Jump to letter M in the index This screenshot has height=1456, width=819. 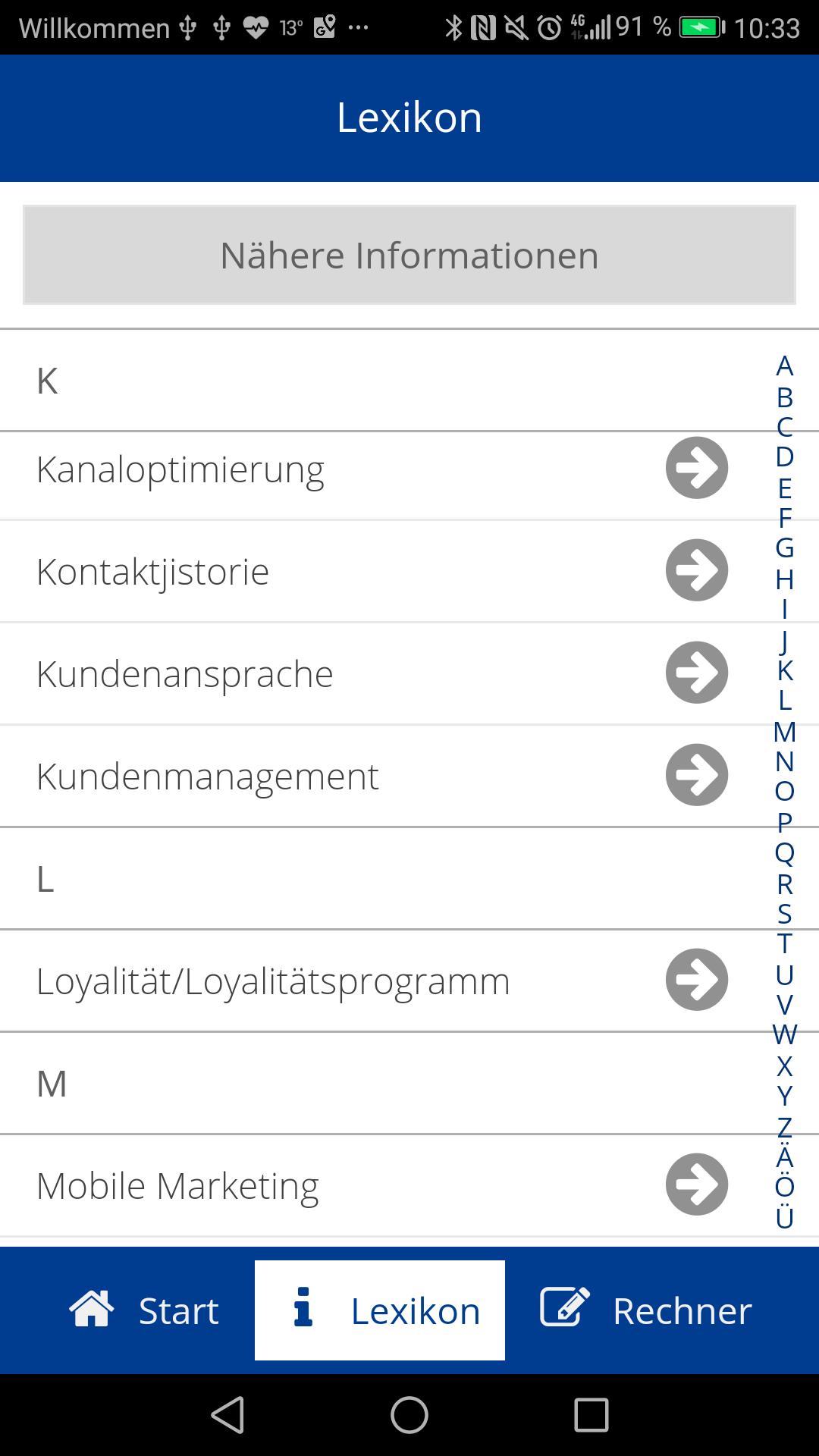point(785,732)
